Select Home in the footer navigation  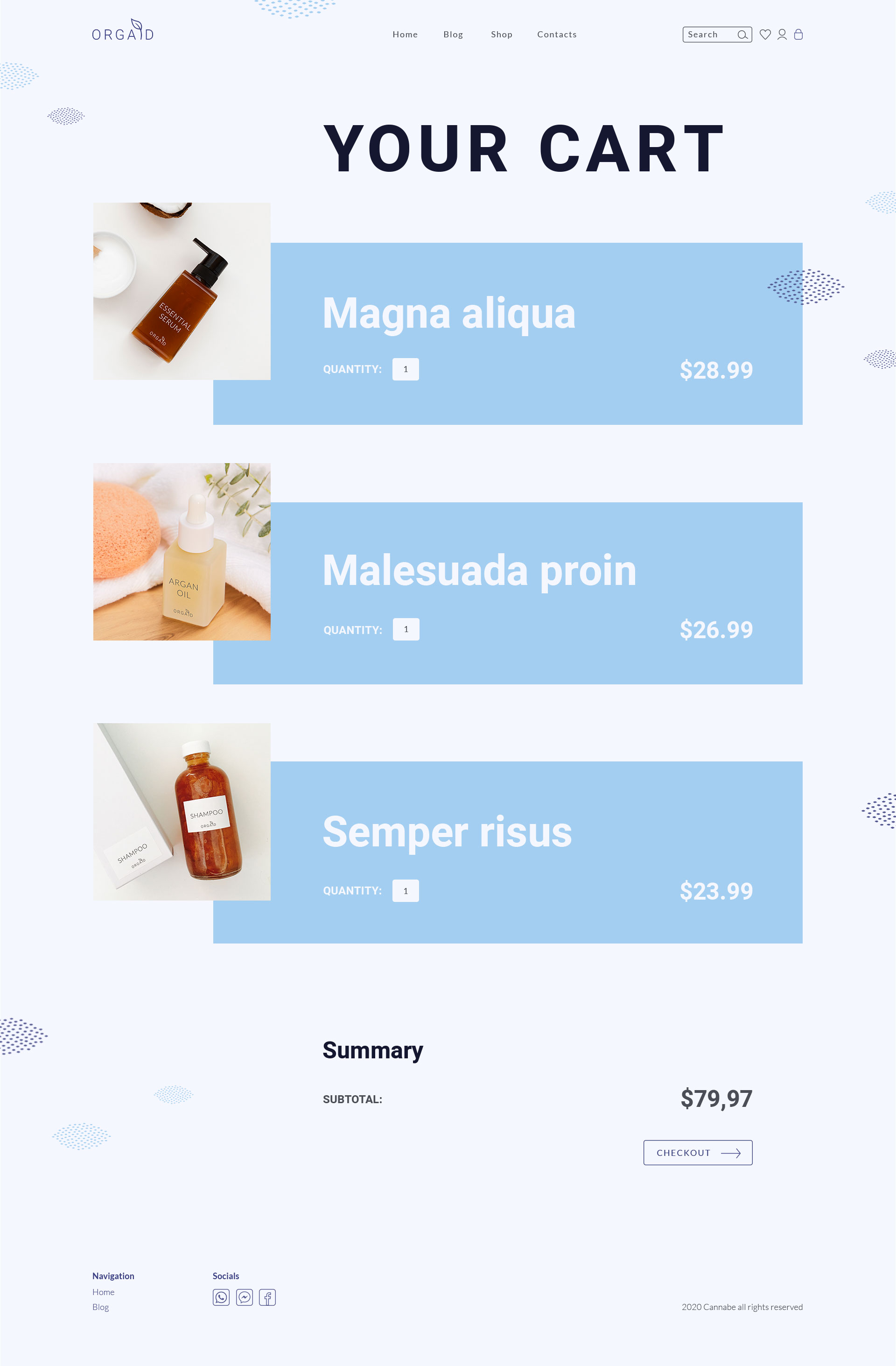click(103, 1292)
